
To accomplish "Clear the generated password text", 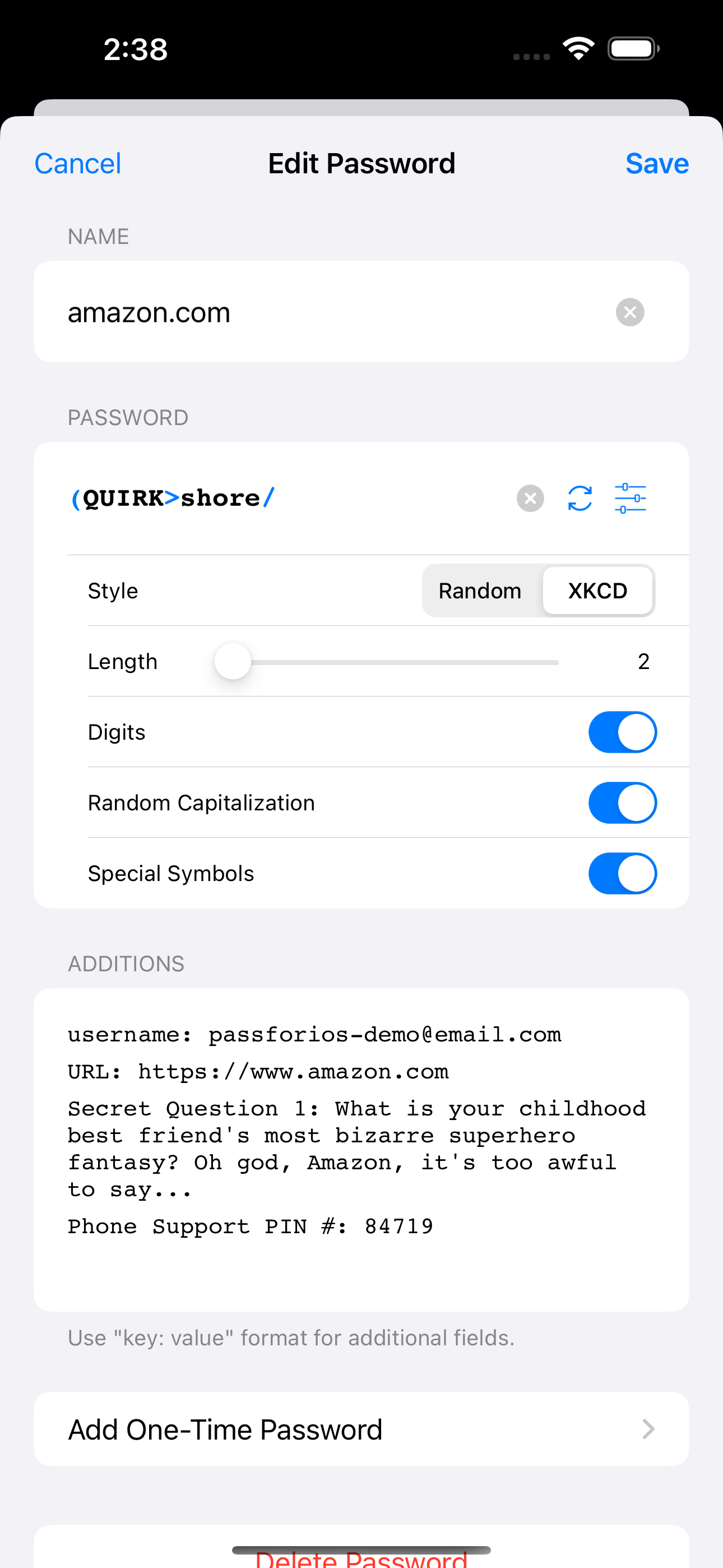I will click(530, 499).
